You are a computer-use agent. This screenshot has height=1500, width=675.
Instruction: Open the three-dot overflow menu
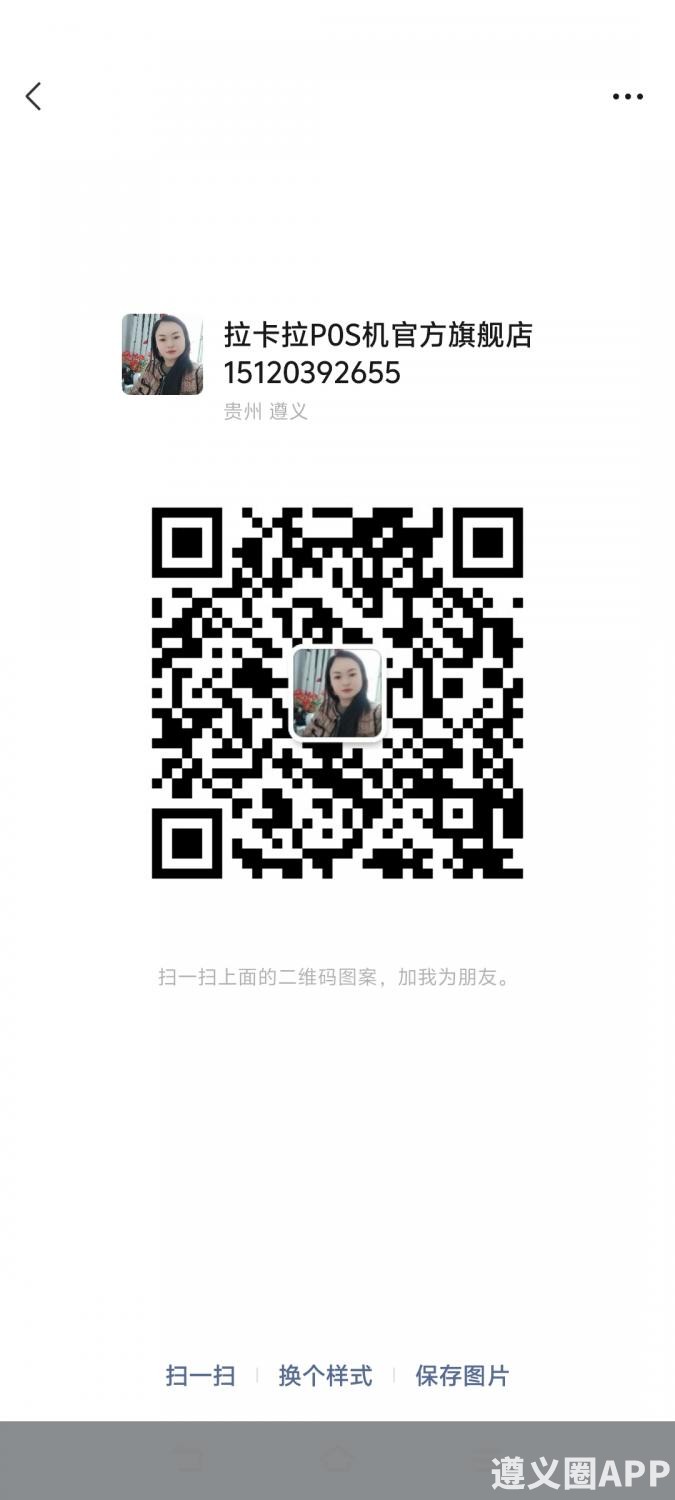click(x=627, y=97)
